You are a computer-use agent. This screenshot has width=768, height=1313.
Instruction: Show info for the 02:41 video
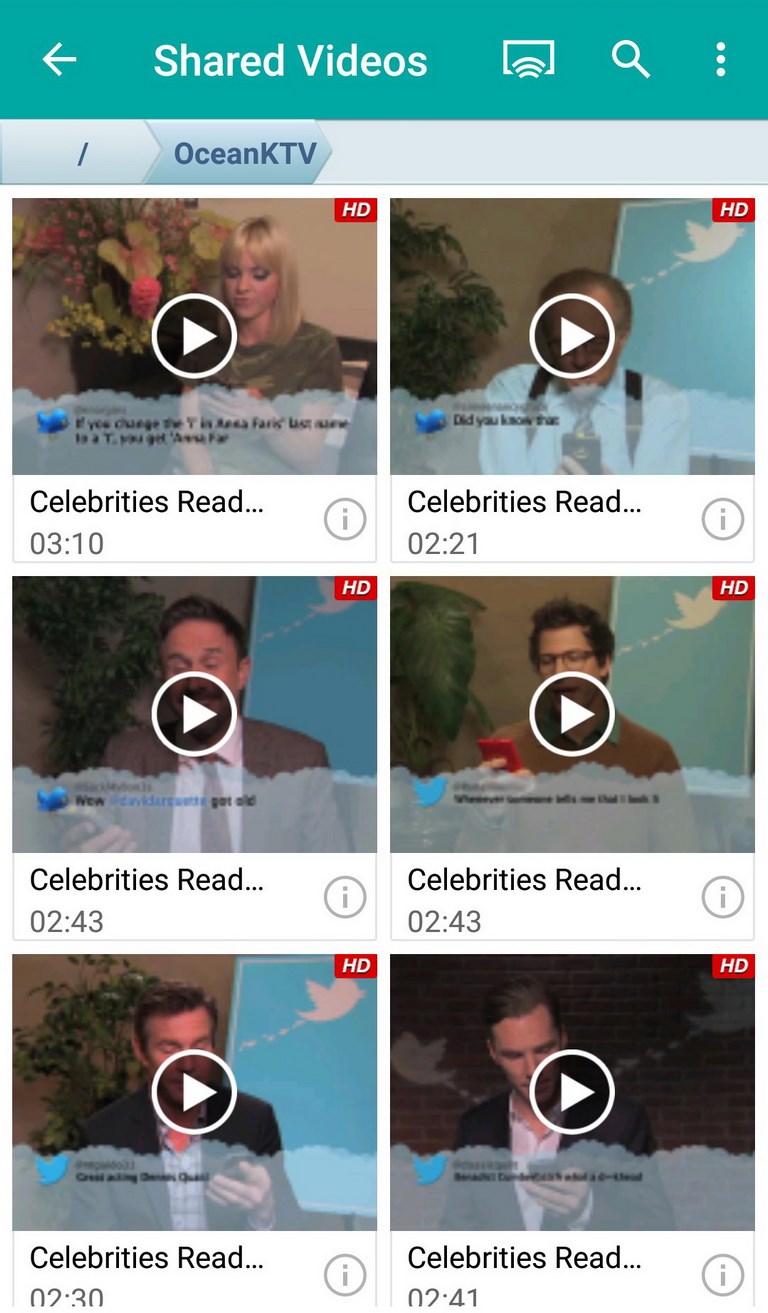tap(723, 1276)
